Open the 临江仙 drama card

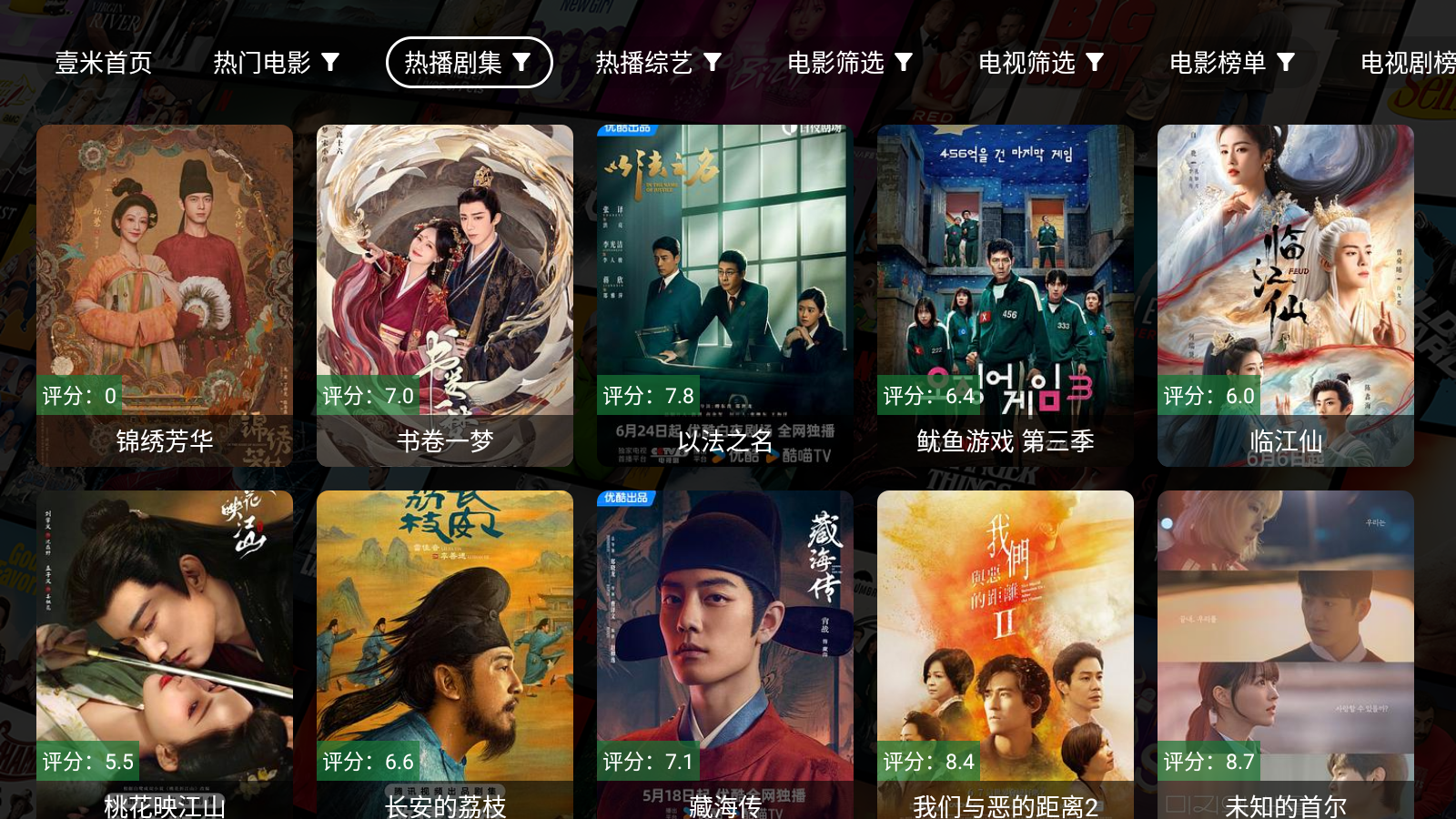pyautogui.click(x=1286, y=295)
